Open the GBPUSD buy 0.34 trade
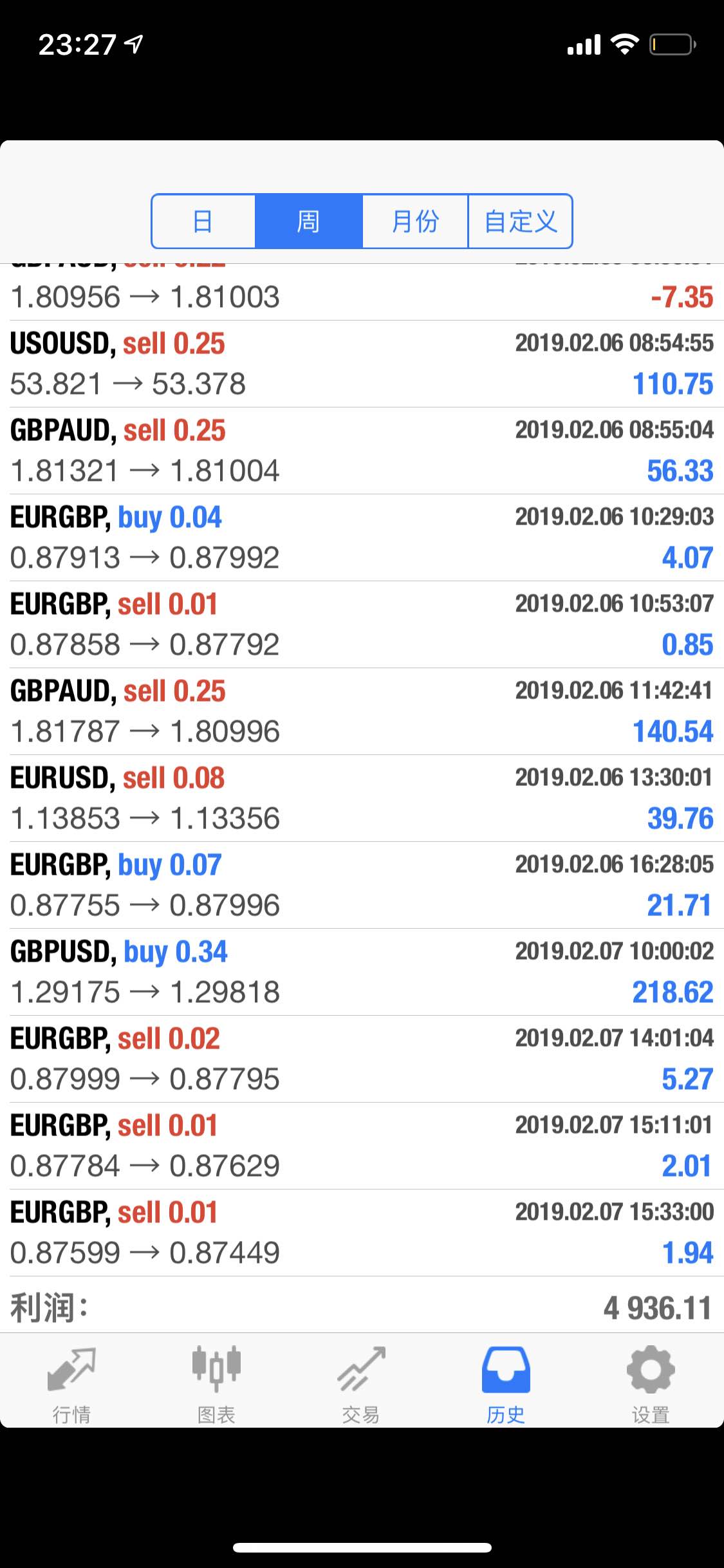 [362, 972]
